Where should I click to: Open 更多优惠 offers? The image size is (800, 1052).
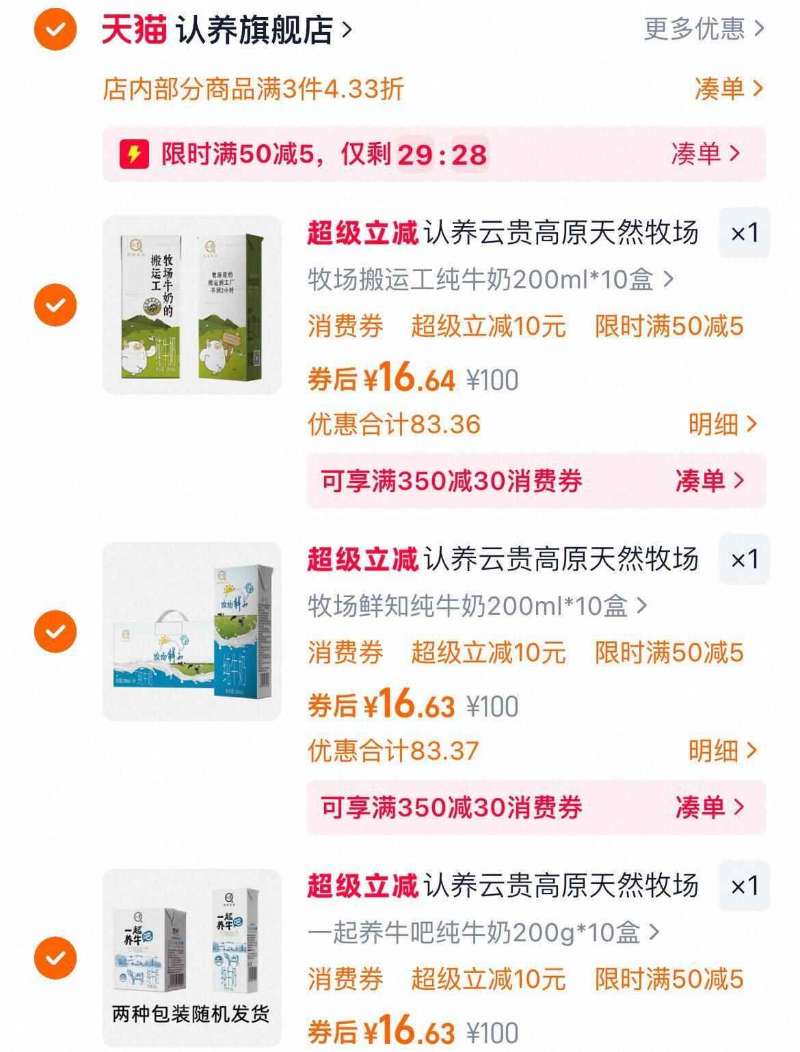(703, 29)
